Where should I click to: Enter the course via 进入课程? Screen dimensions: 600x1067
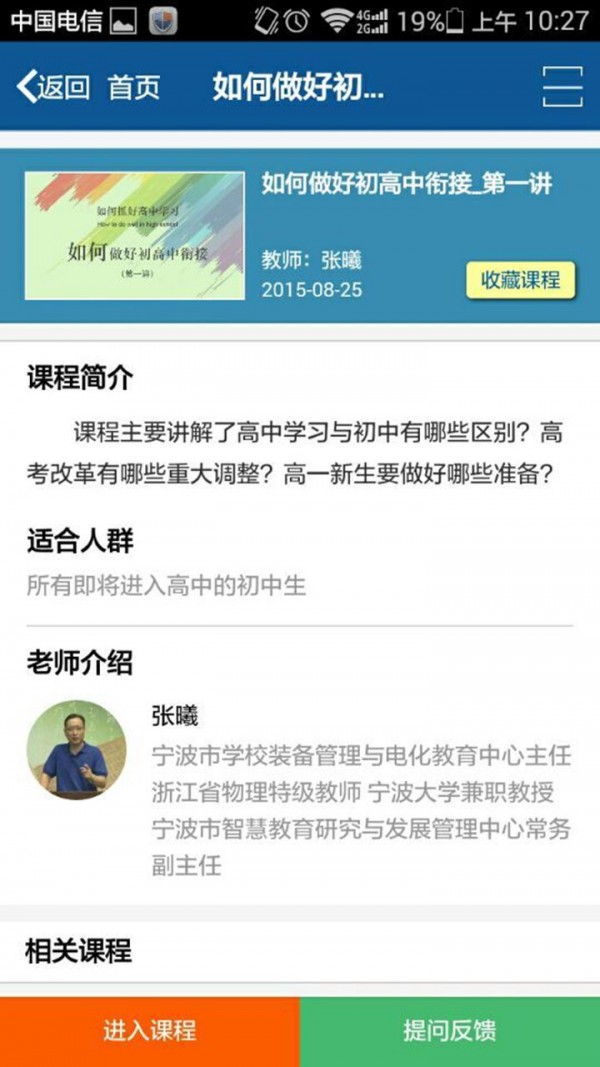[x=150, y=1031]
